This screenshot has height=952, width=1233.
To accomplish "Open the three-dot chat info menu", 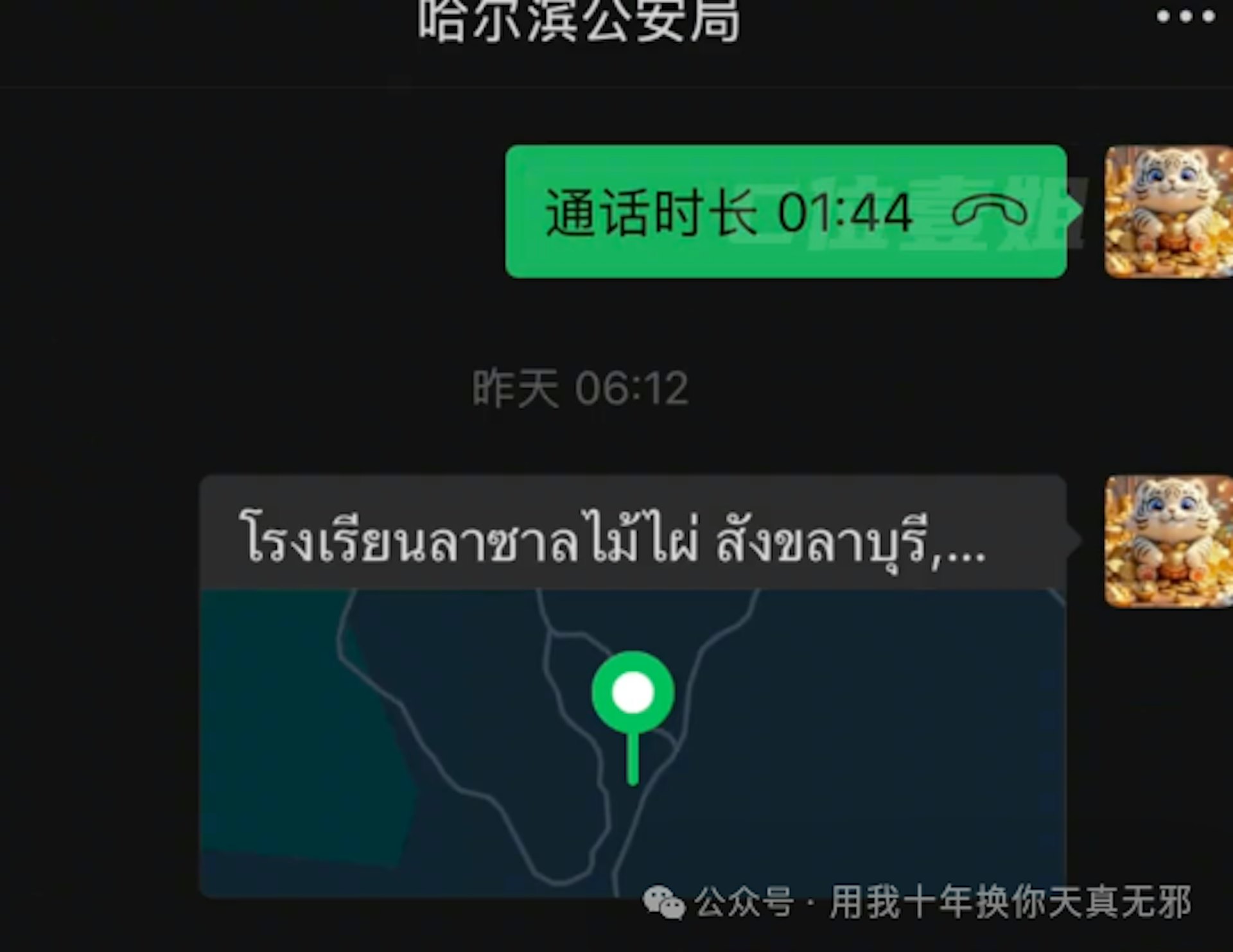I will pyautogui.click(x=1185, y=17).
